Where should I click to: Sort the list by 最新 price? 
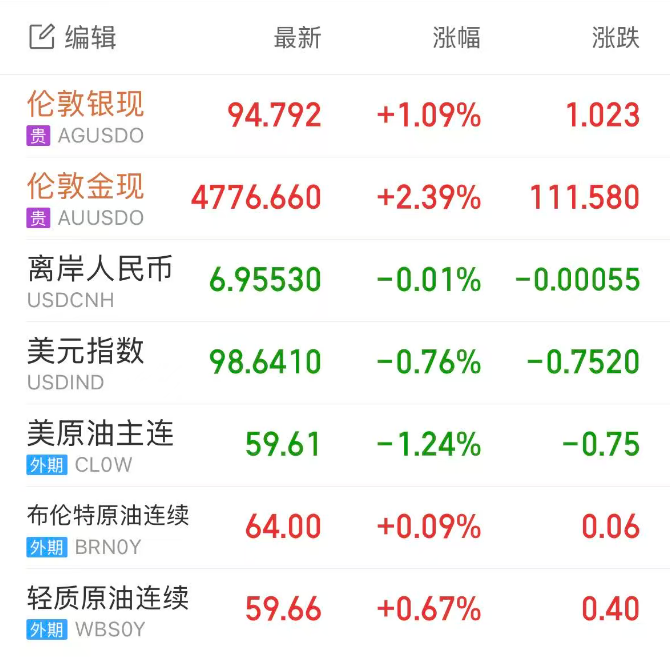tap(297, 38)
